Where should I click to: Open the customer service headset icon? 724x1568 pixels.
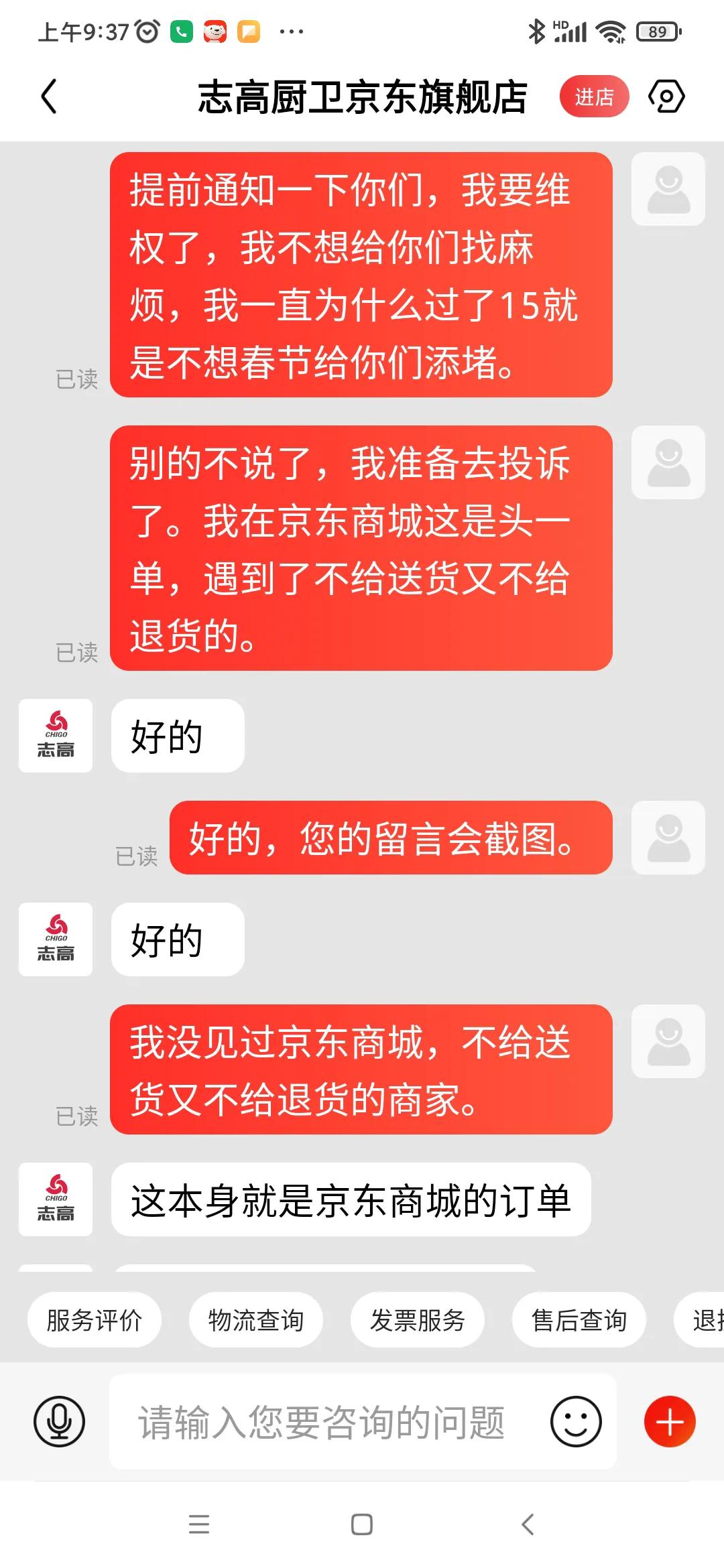tap(667, 96)
